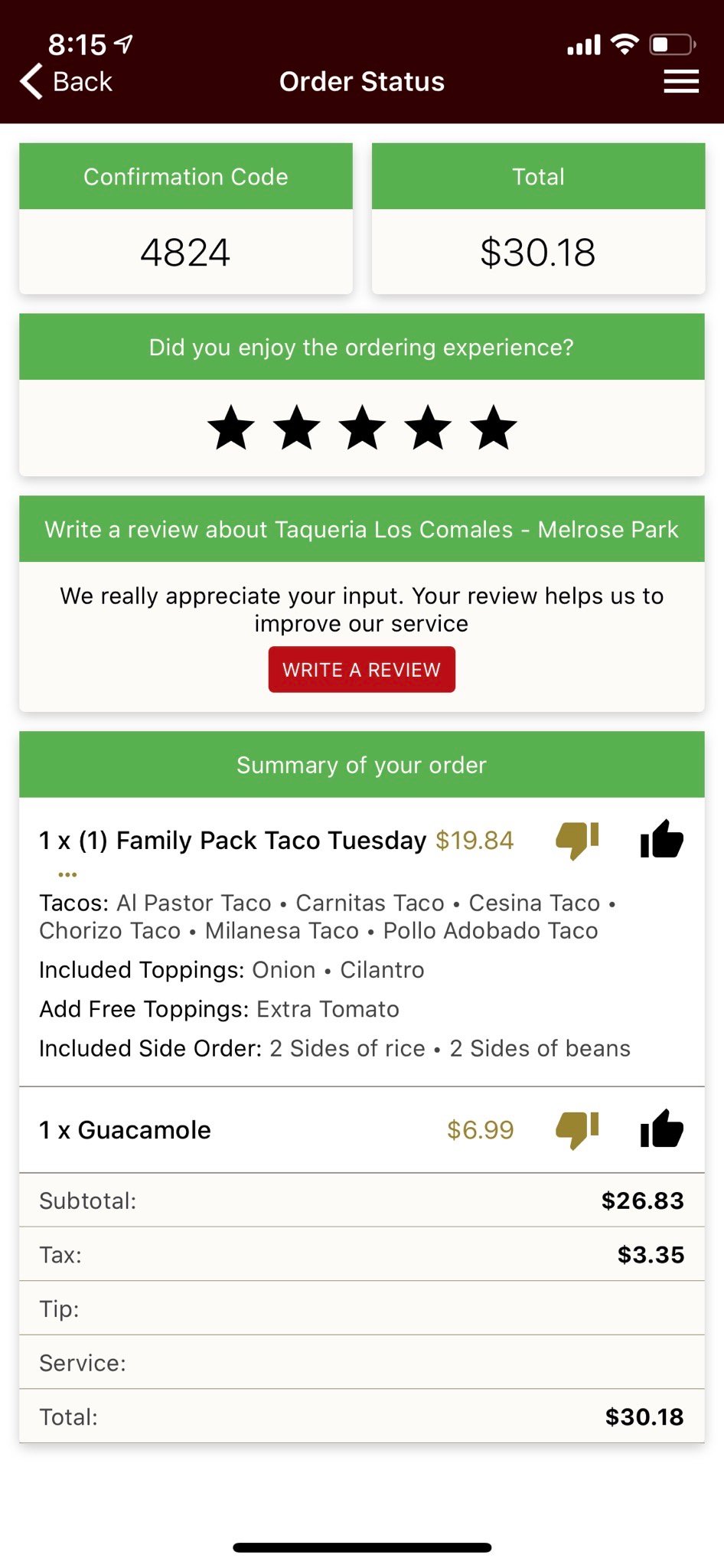Pick the fourth rating star
724x1568 pixels.
428,428
